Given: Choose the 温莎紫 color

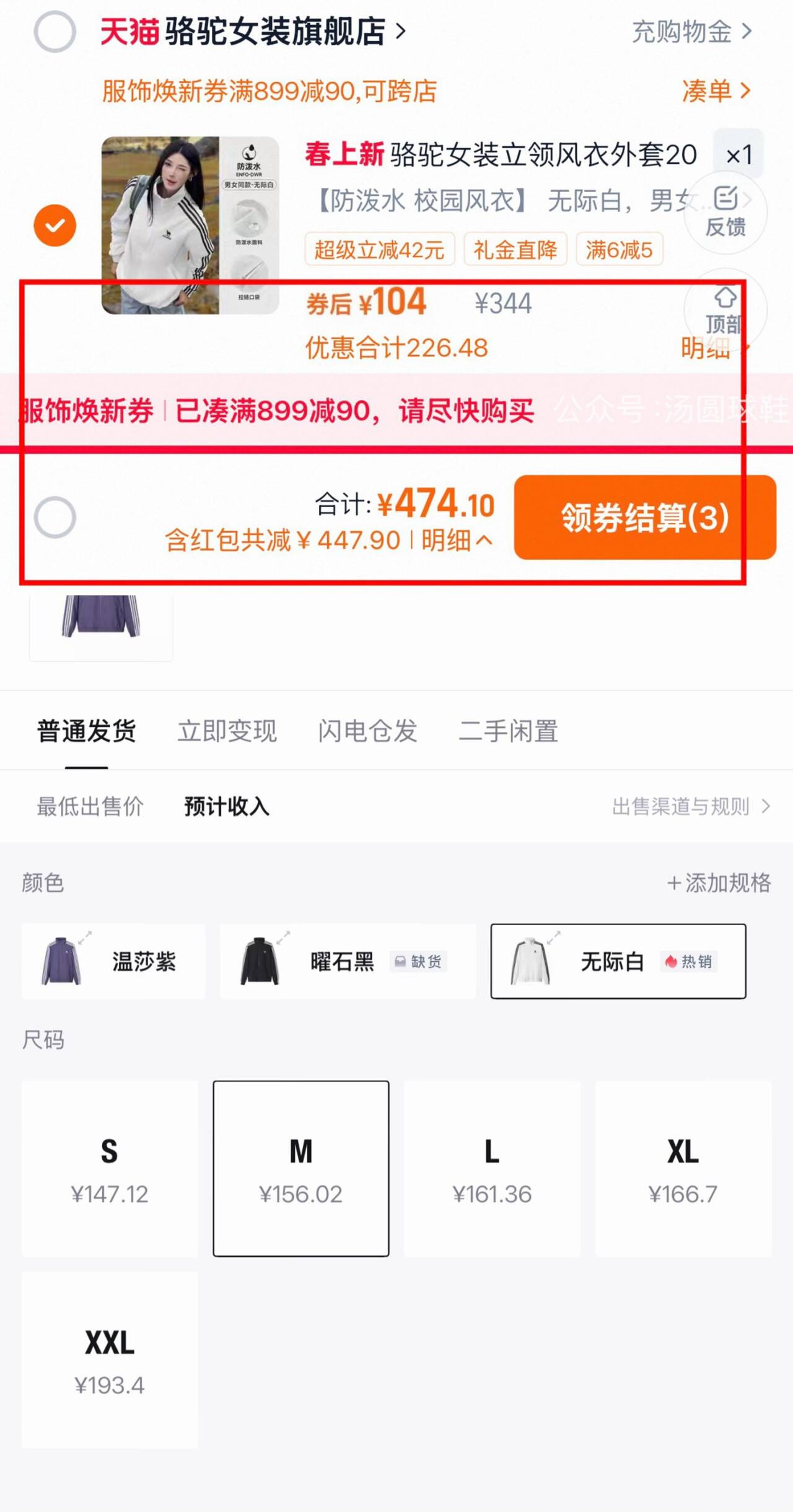Looking at the screenshot, I should point(113,961).
